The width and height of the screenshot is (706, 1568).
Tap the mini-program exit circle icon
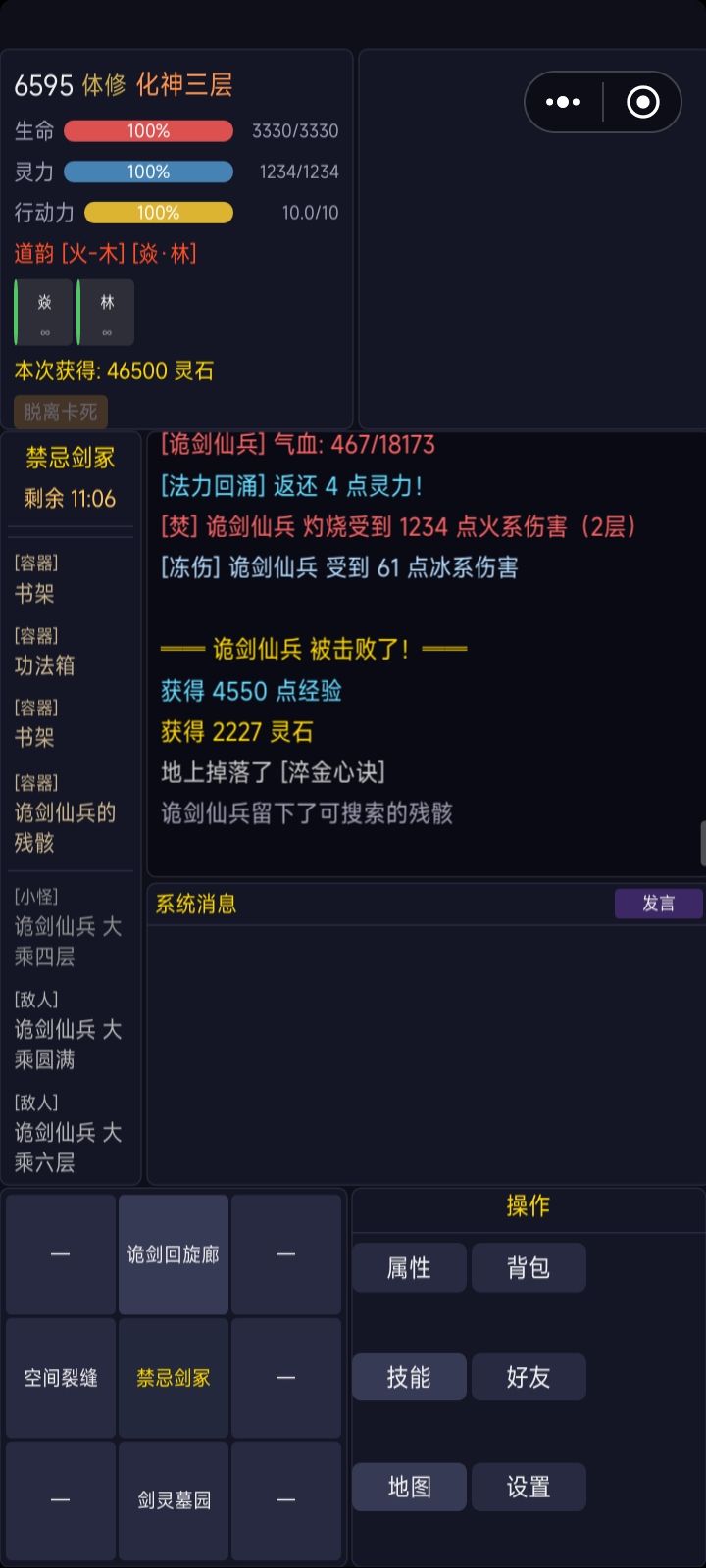[x=642, y=101]
